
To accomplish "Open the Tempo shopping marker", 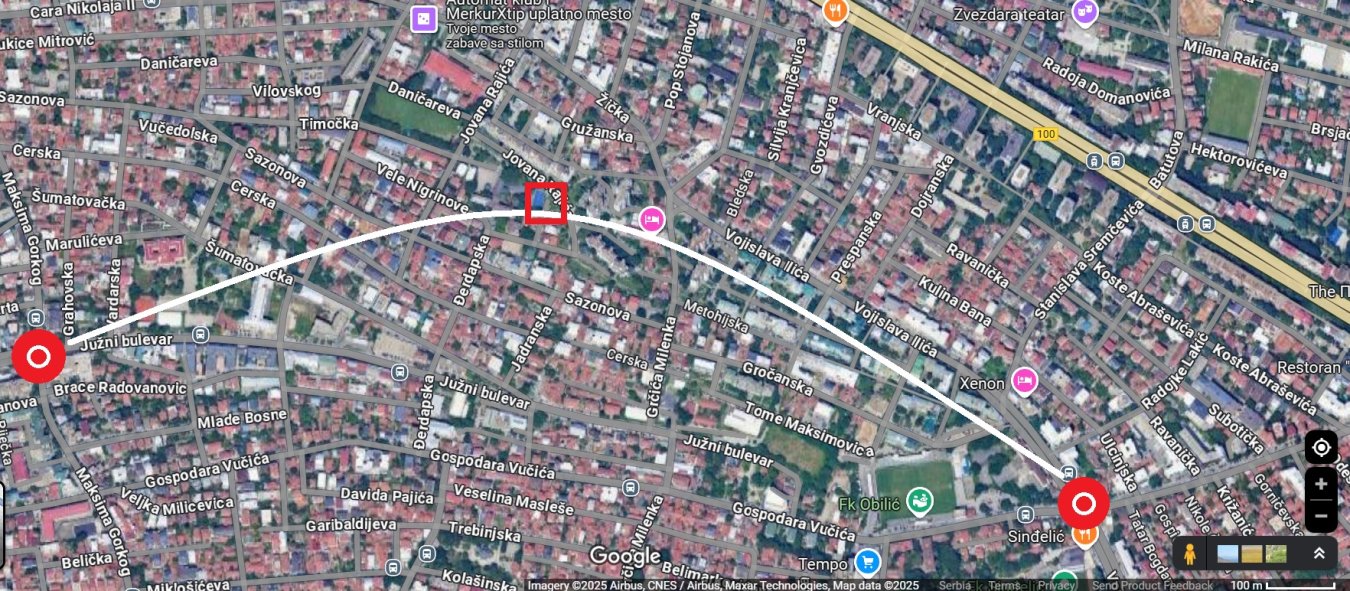I will coord(866,561).
